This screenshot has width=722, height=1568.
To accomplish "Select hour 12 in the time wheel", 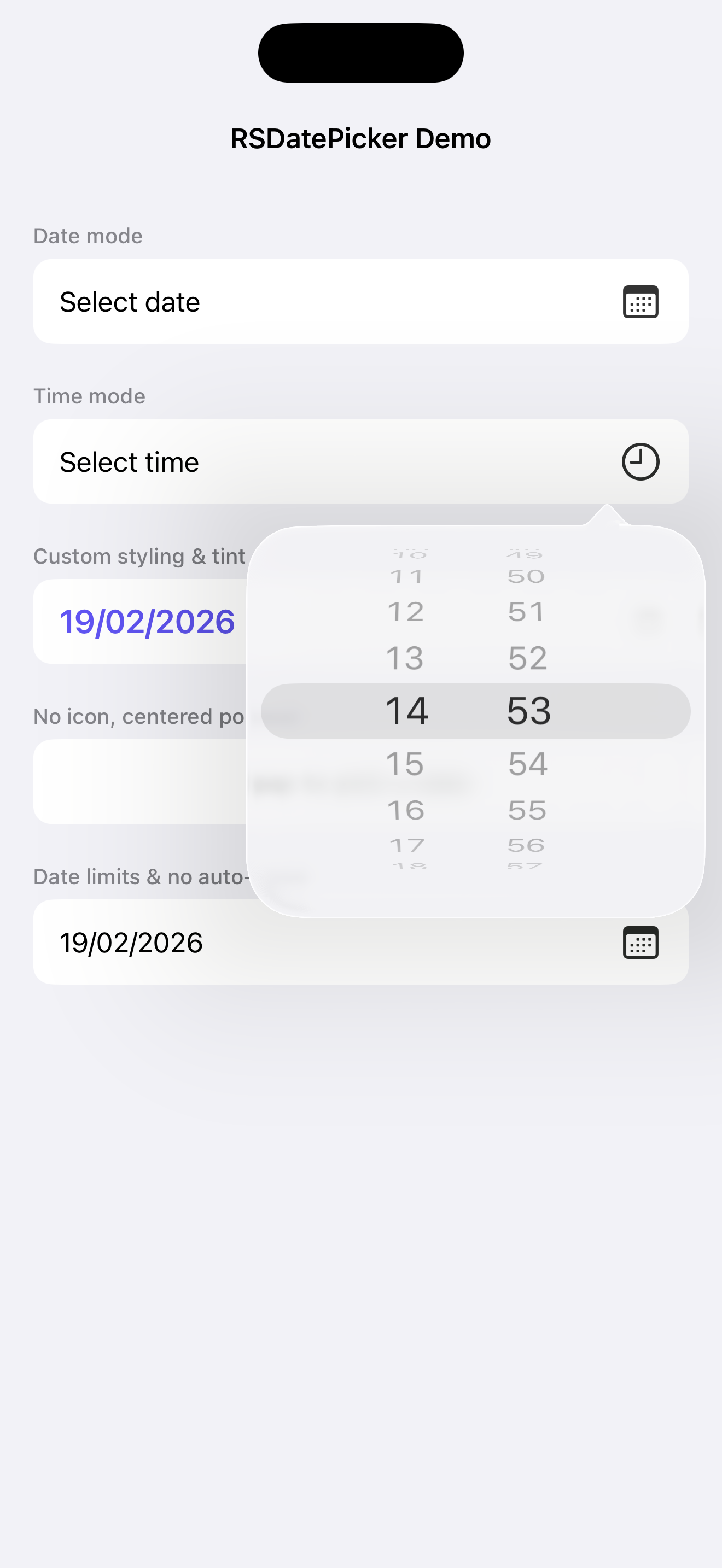I will click(x=405, y=612).
